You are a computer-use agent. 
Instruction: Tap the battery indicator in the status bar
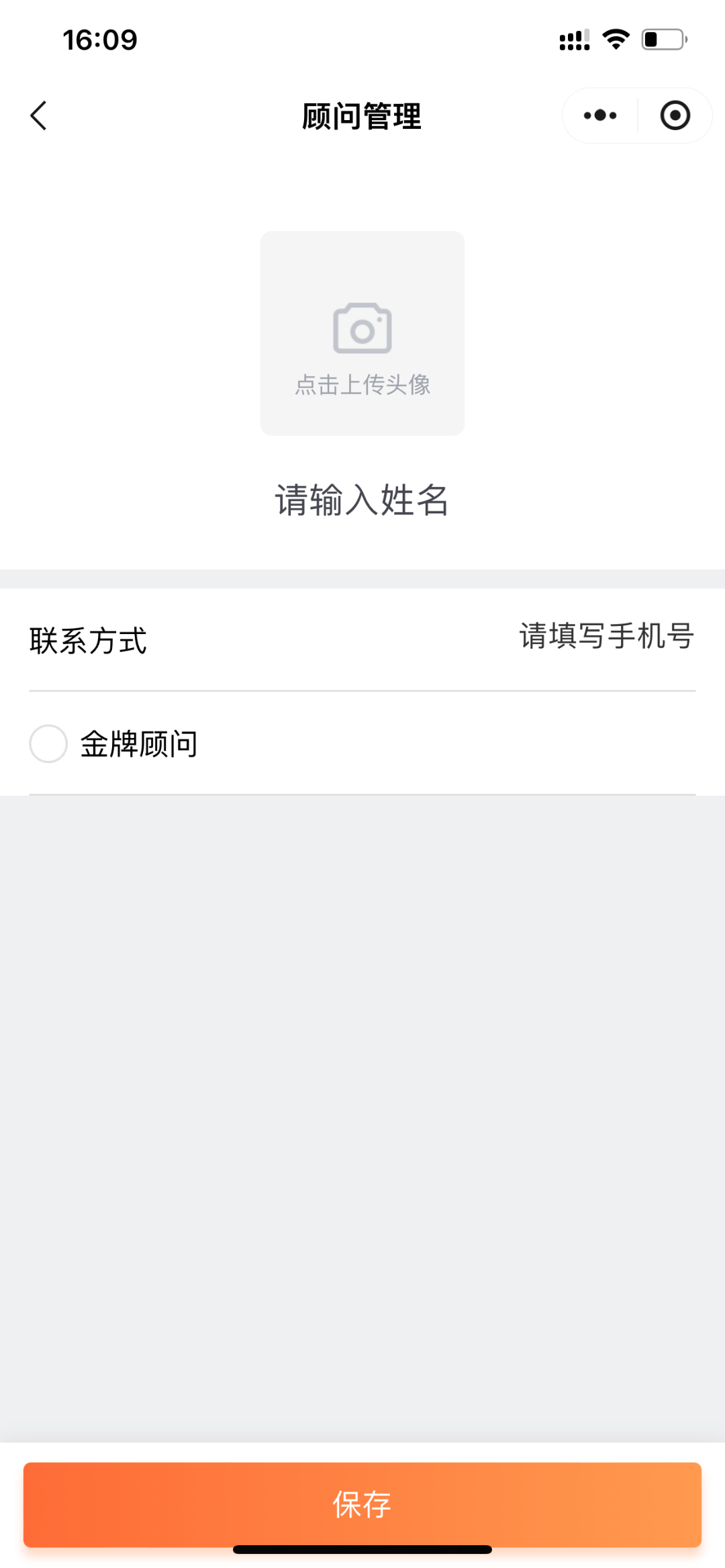pos(661,40)
